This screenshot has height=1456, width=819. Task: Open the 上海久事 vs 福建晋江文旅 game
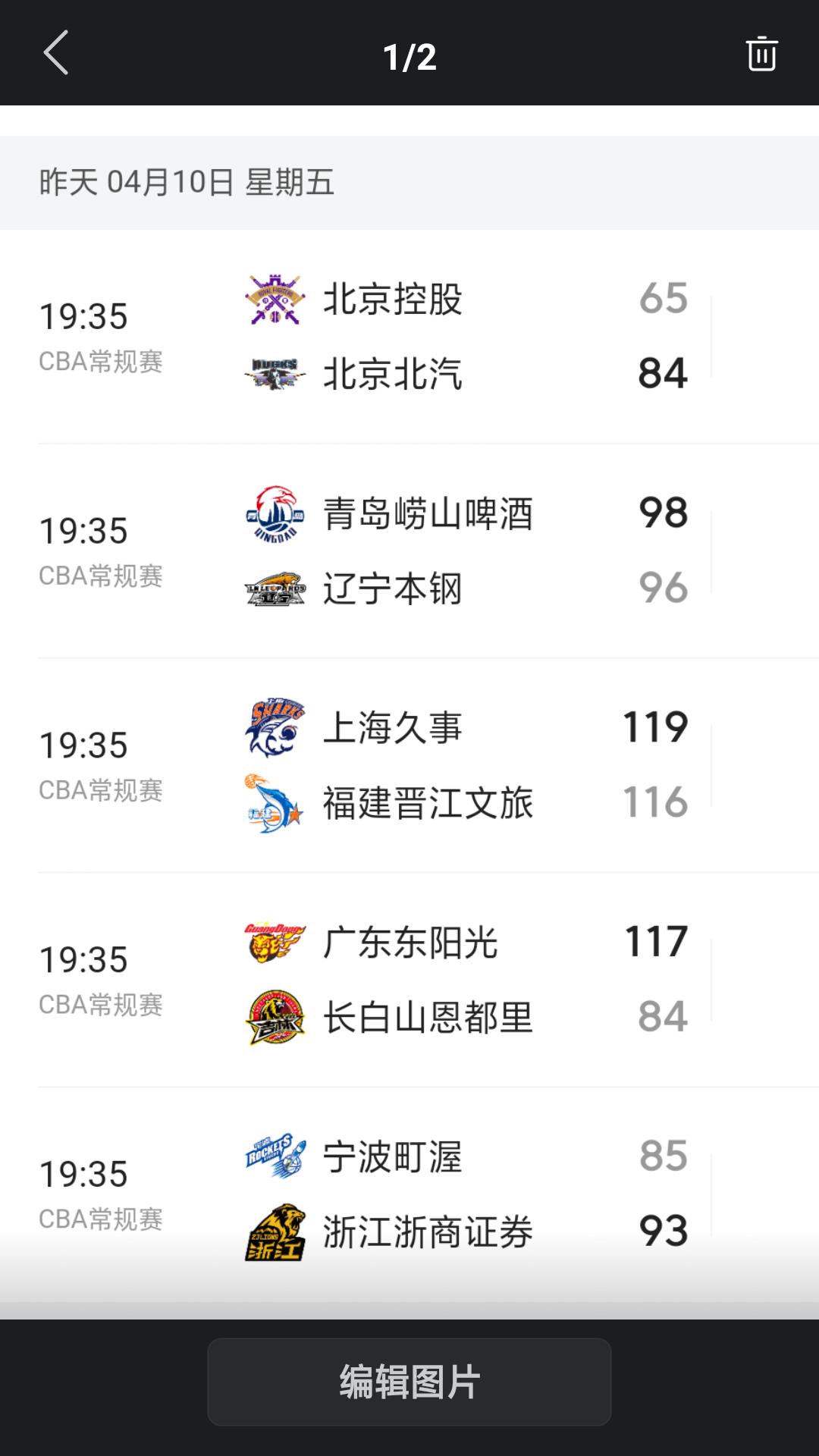(409, 766)
